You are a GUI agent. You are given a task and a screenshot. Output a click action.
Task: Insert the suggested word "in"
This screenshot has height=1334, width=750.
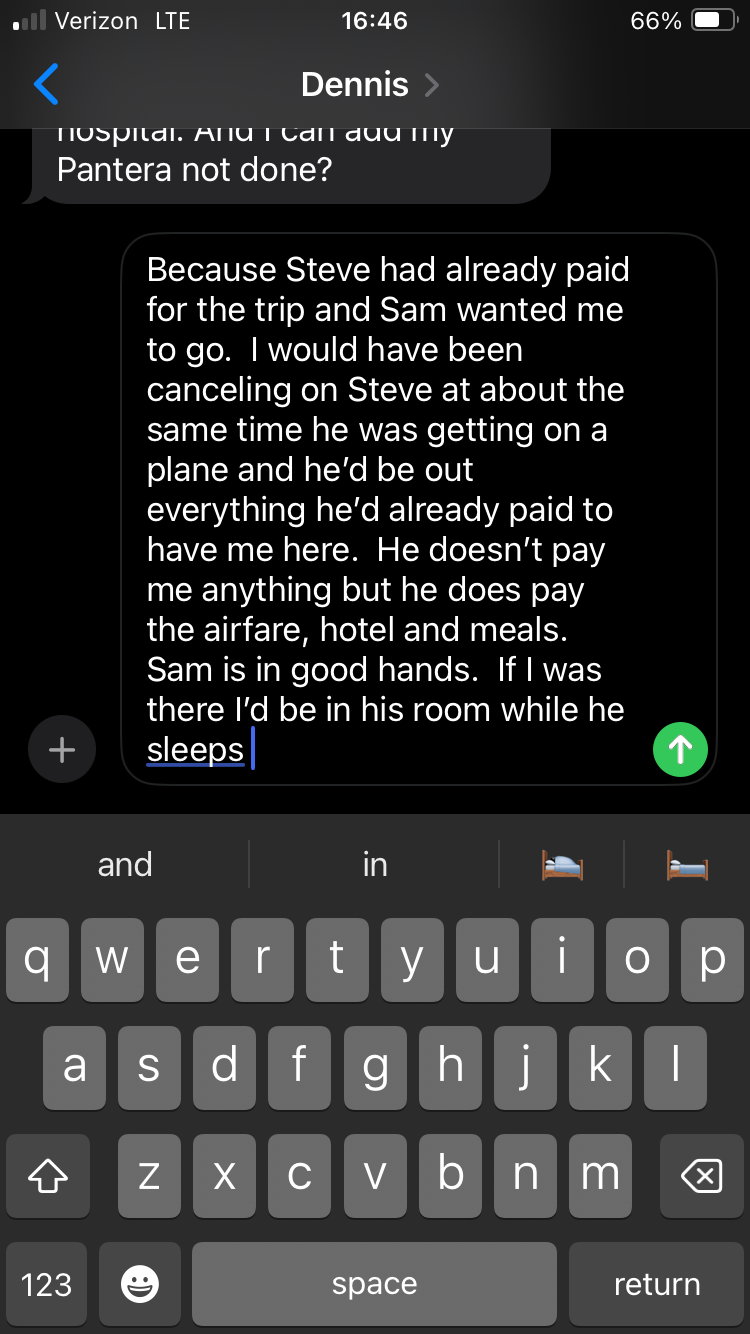point(375,864)
